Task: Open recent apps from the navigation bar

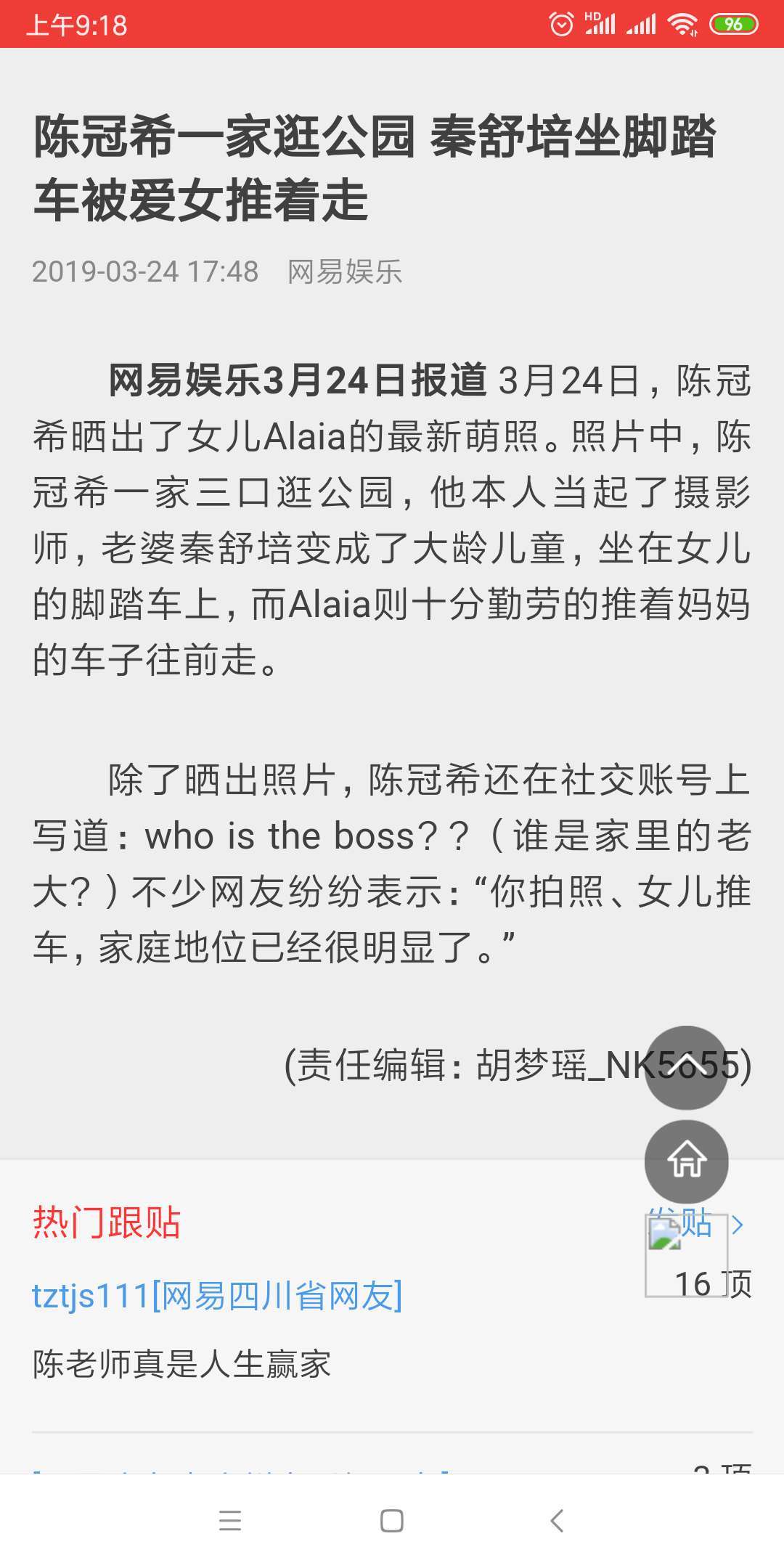Action: pos(229,1520)
